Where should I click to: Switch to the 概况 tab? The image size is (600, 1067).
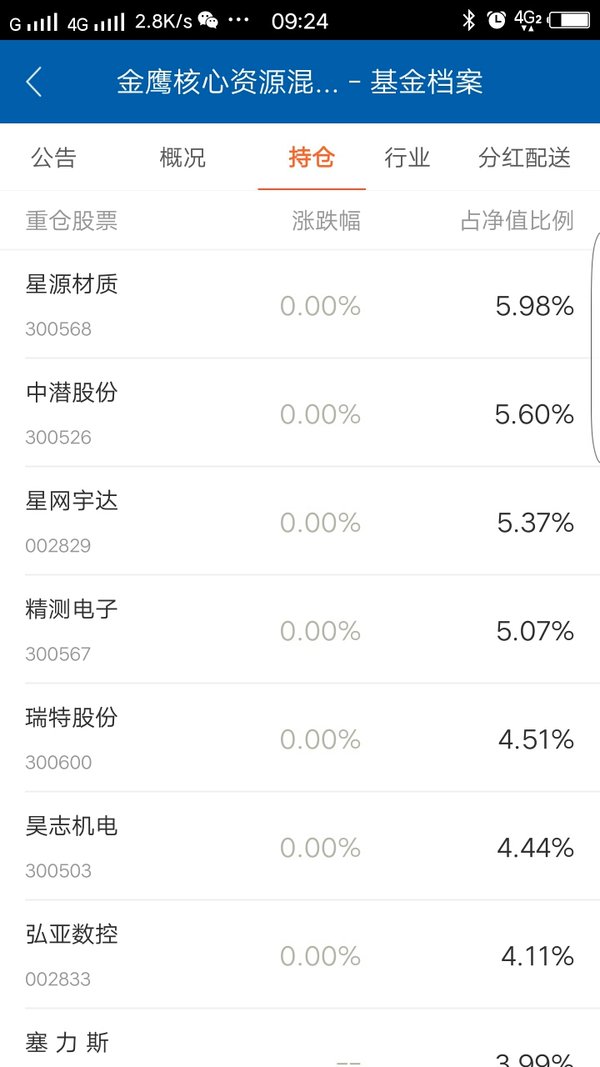click(182, 157)
